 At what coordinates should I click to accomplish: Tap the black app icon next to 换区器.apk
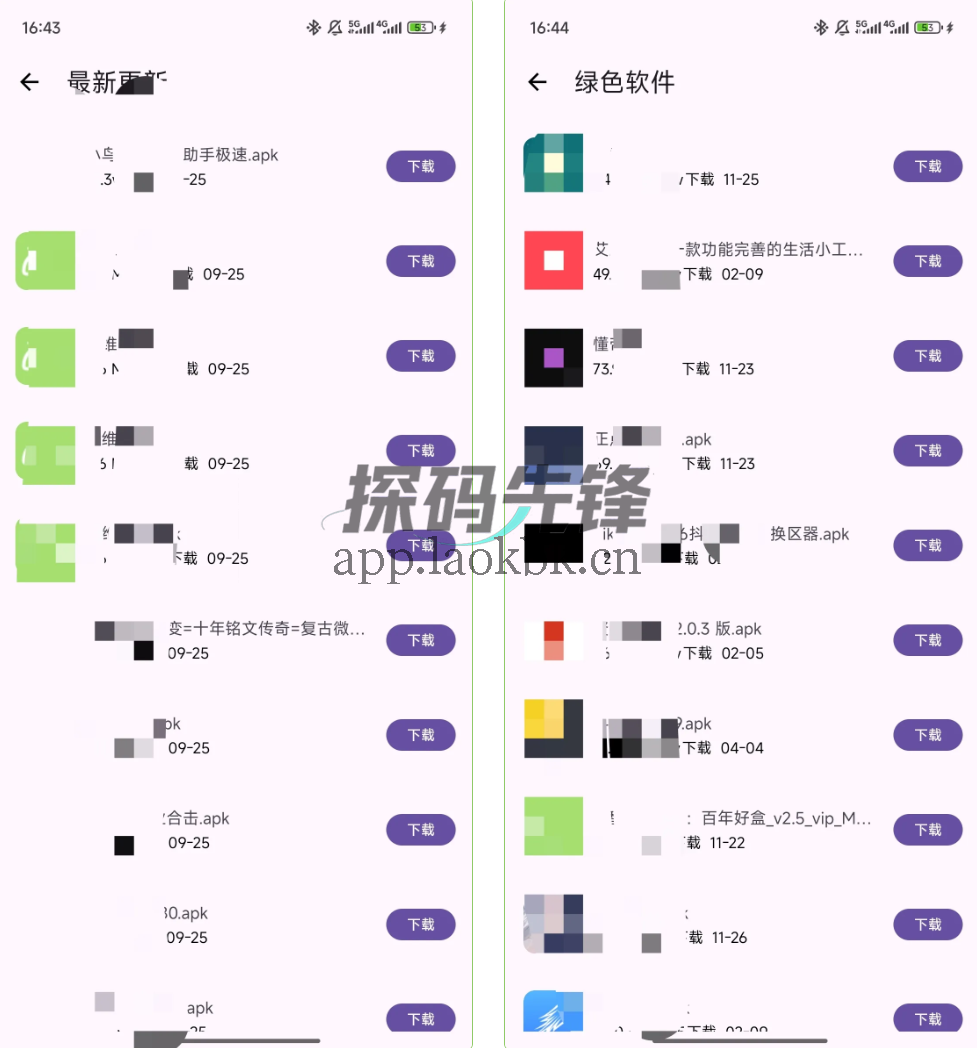(553, 545)
